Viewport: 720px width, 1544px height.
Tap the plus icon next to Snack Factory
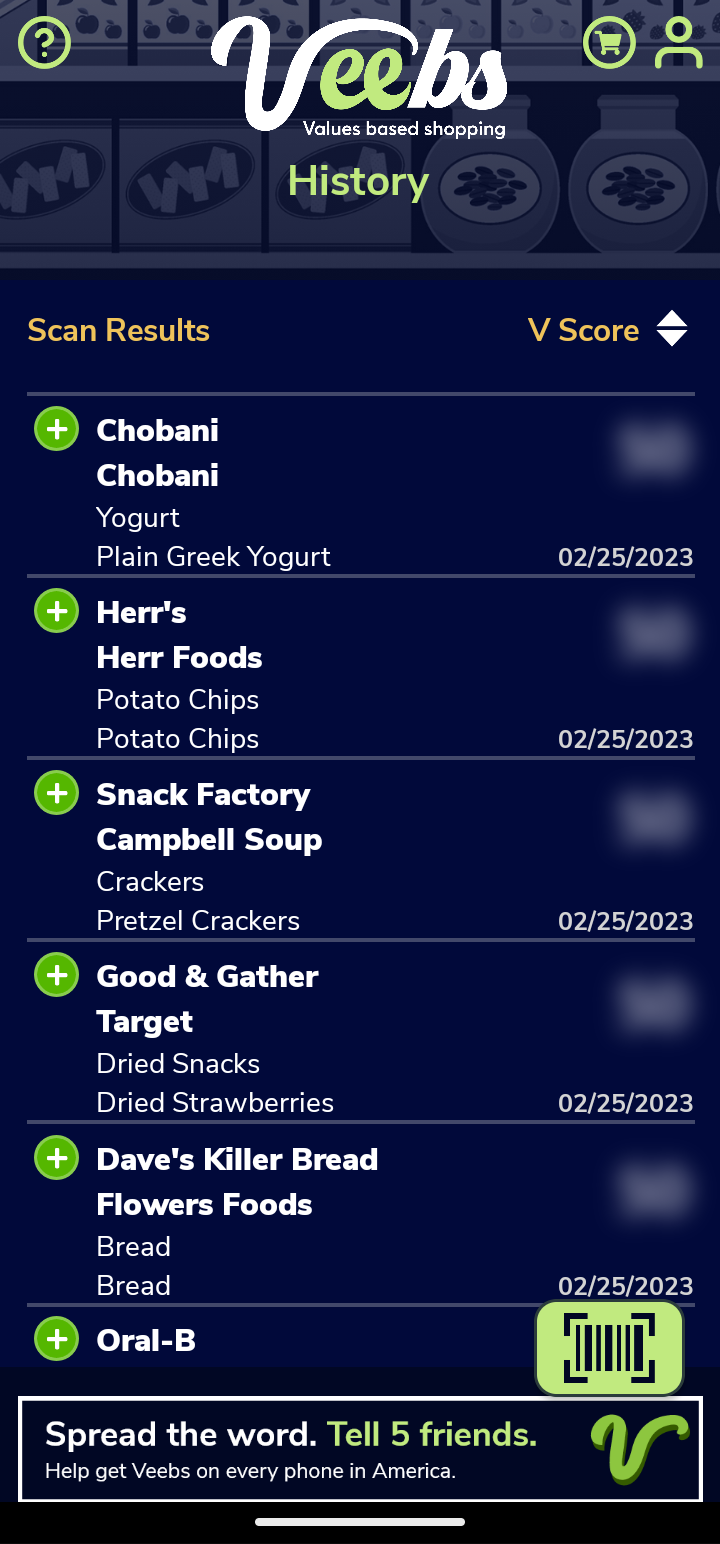point(57,793)
